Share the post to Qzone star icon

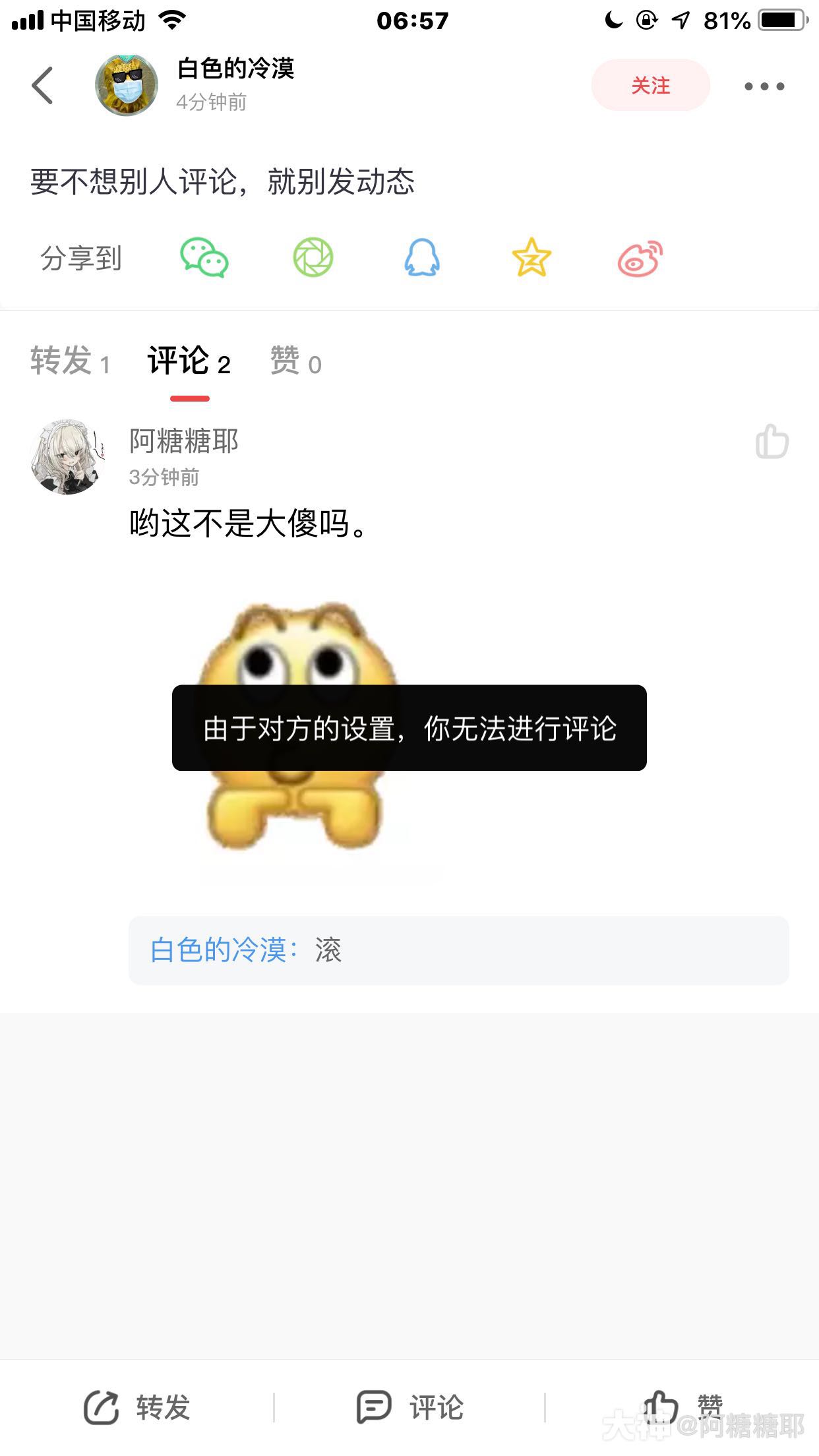(x=531, y=258)
